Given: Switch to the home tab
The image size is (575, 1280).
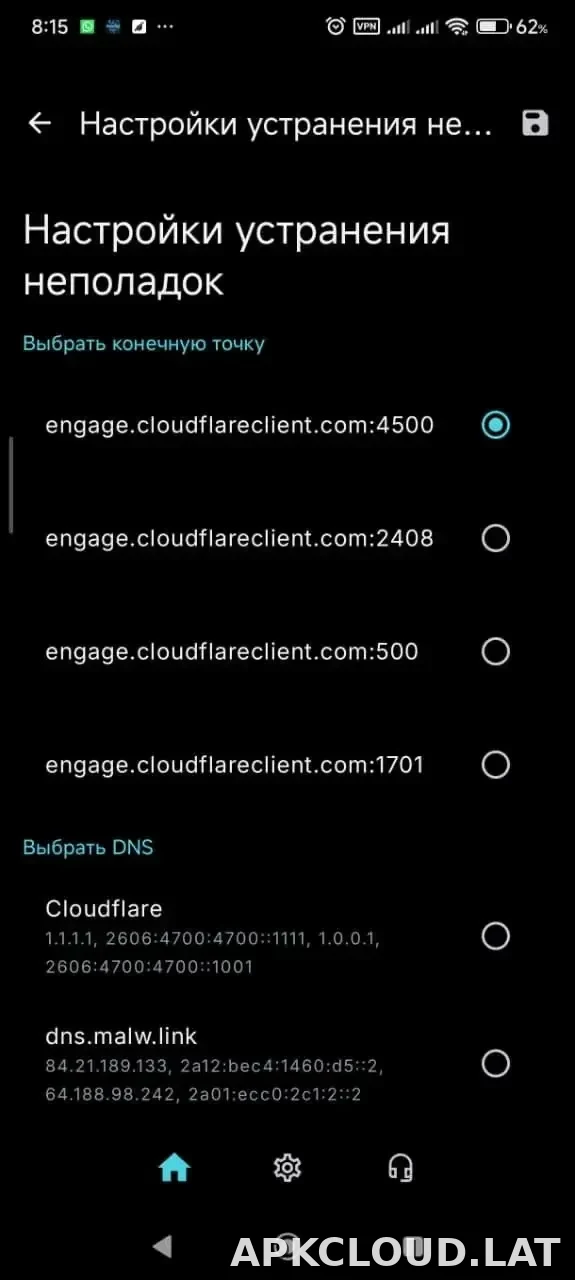Looking at the screenshot, I should coord(174,1167).
